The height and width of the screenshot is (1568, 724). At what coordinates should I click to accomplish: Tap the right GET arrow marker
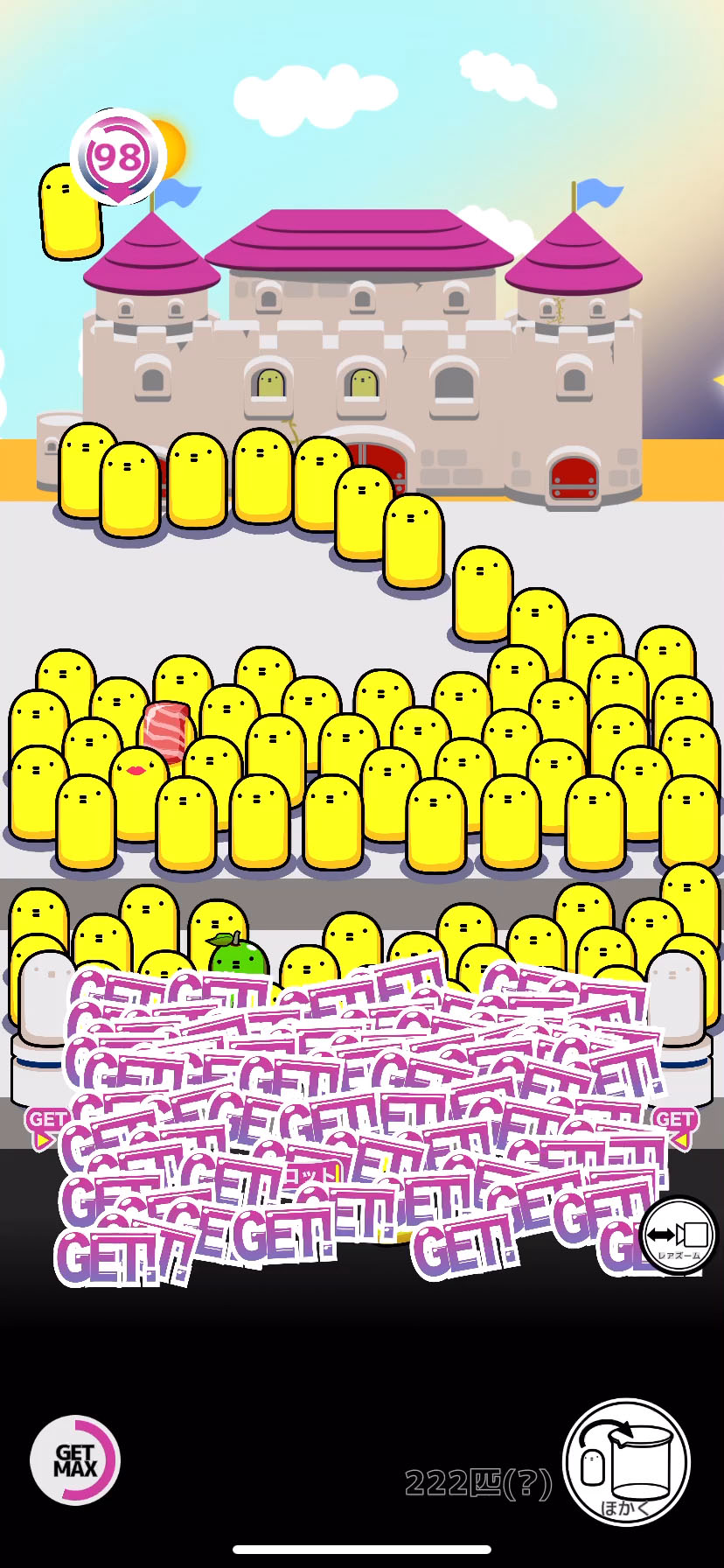pyautogui.click(x=676, y=1127)
